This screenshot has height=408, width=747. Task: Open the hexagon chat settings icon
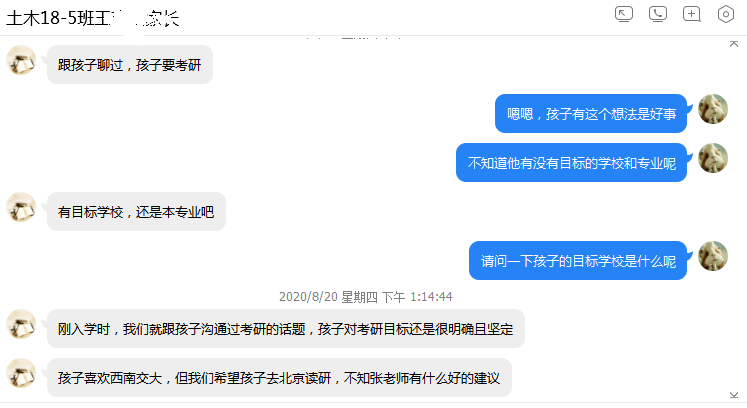pos(726,14)
